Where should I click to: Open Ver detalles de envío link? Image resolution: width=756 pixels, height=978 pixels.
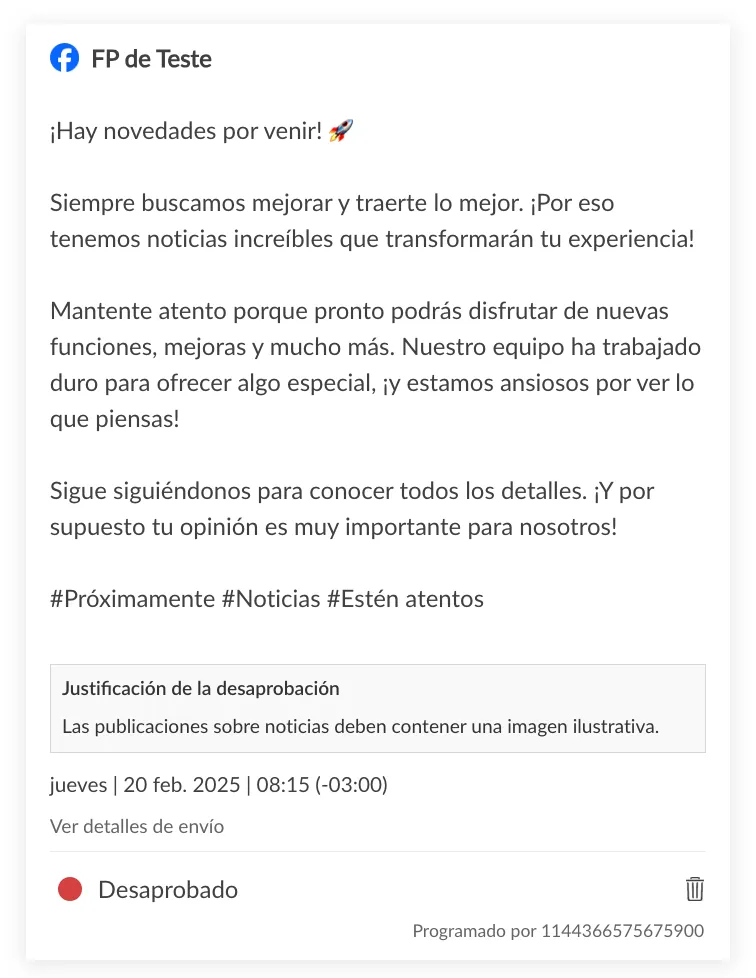click(137, 826)
